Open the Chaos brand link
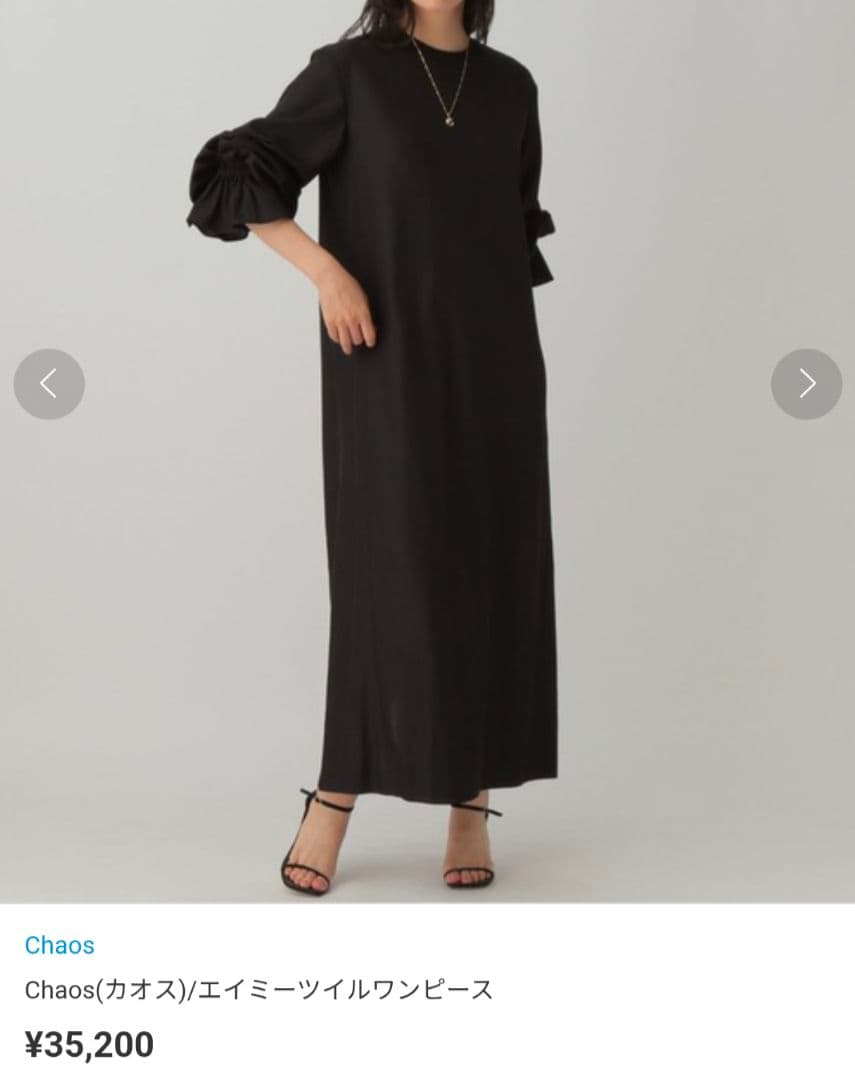The height and width of the screenshot is (1079, 855). [60, 945]
